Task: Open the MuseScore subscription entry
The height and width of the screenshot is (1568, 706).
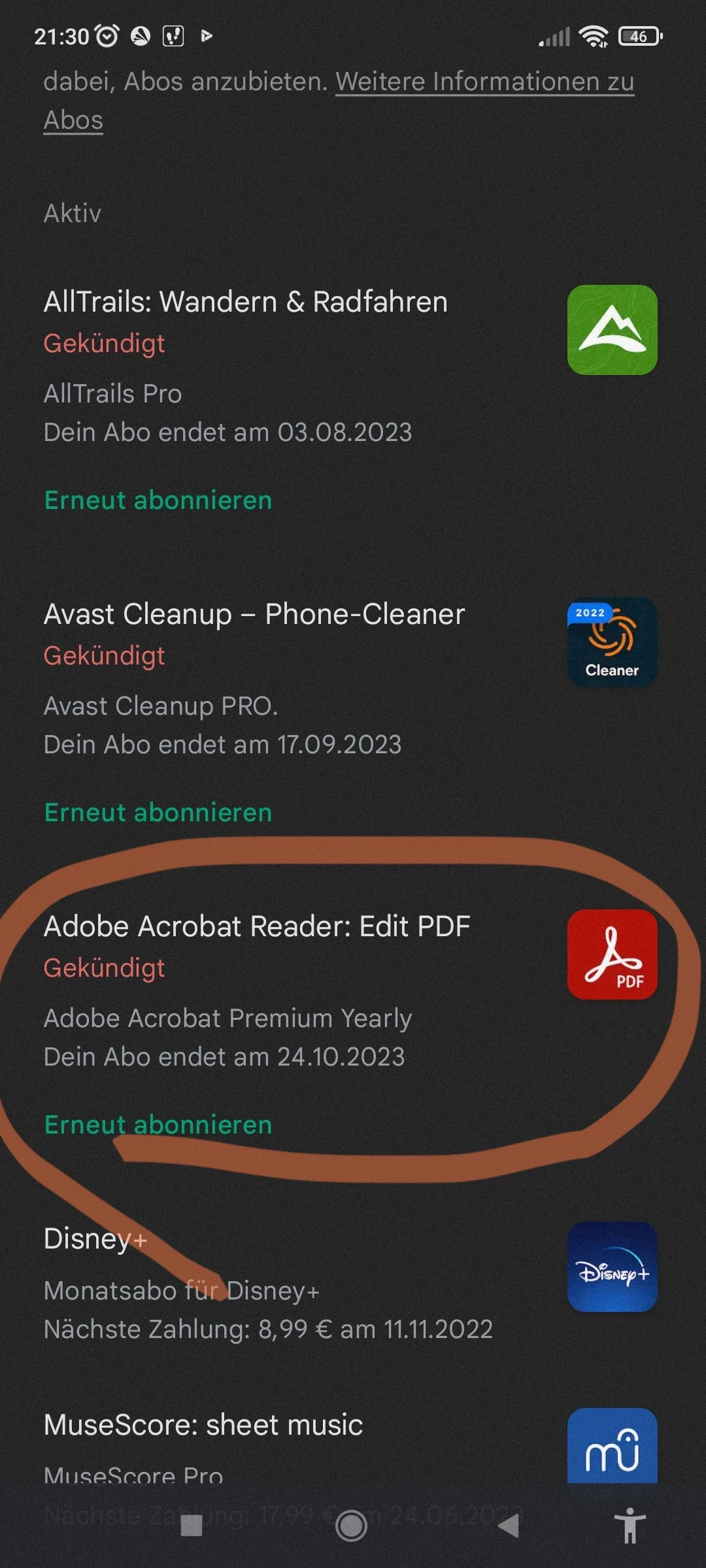Action: point(203,1426)
